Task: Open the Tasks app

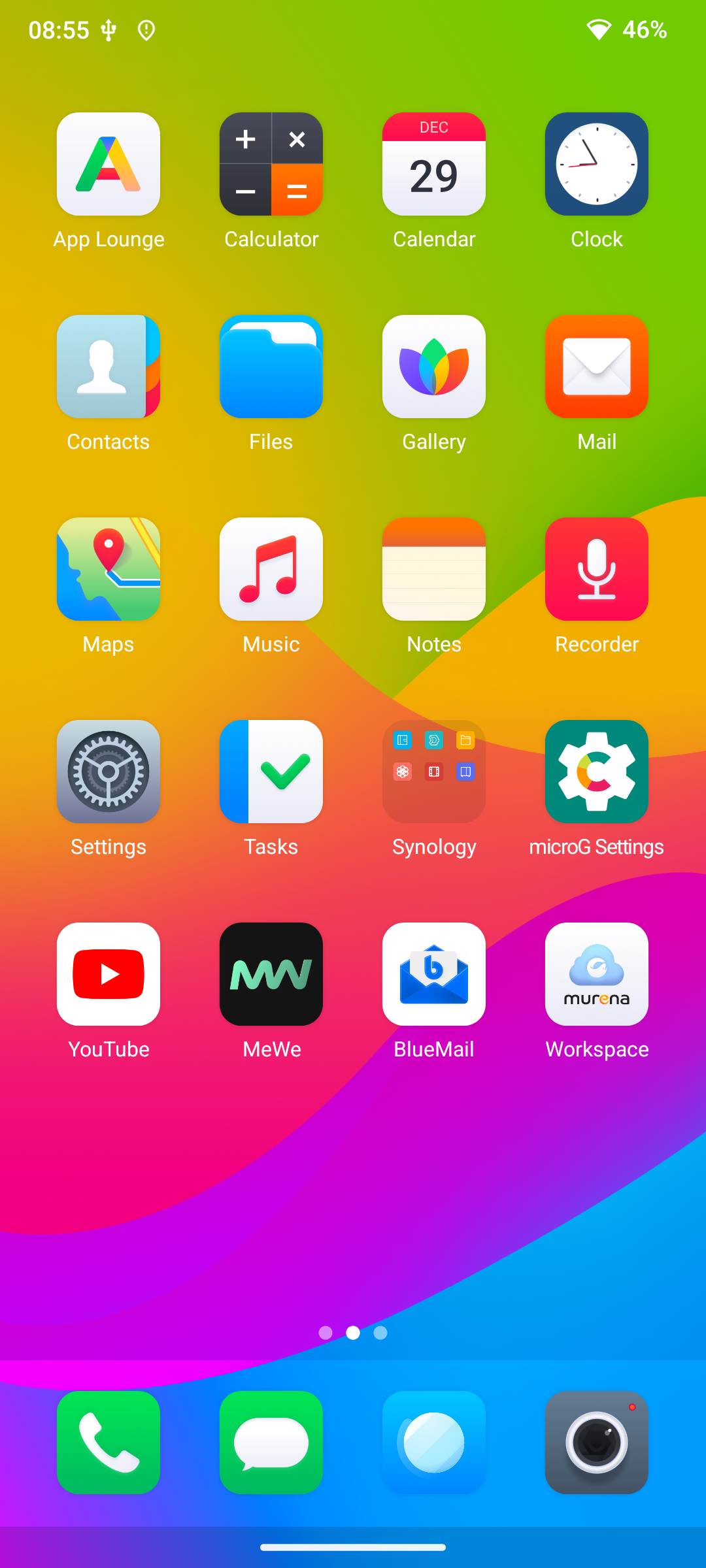Action: coord(271,772)
